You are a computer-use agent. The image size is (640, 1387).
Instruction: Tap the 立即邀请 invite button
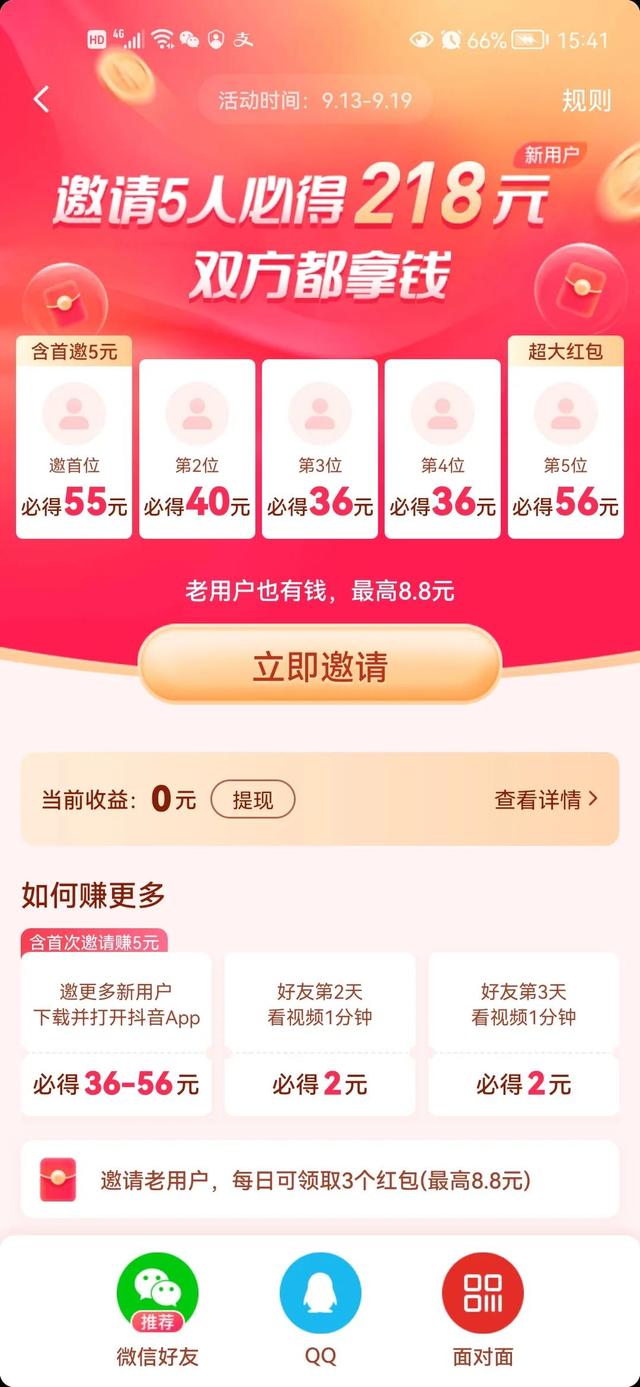pos(320,667)
